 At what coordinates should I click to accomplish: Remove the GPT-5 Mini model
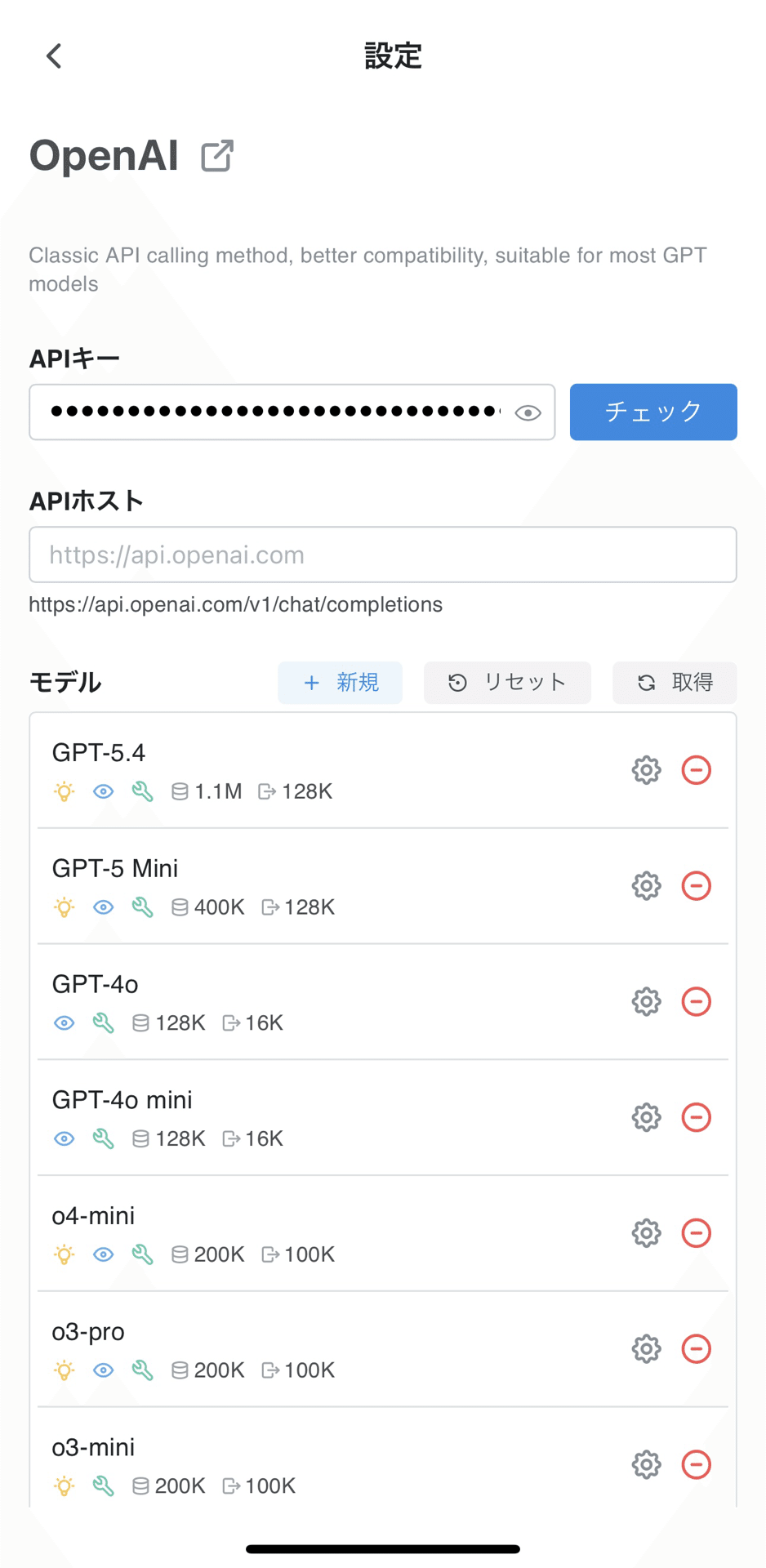click(696, 886)
